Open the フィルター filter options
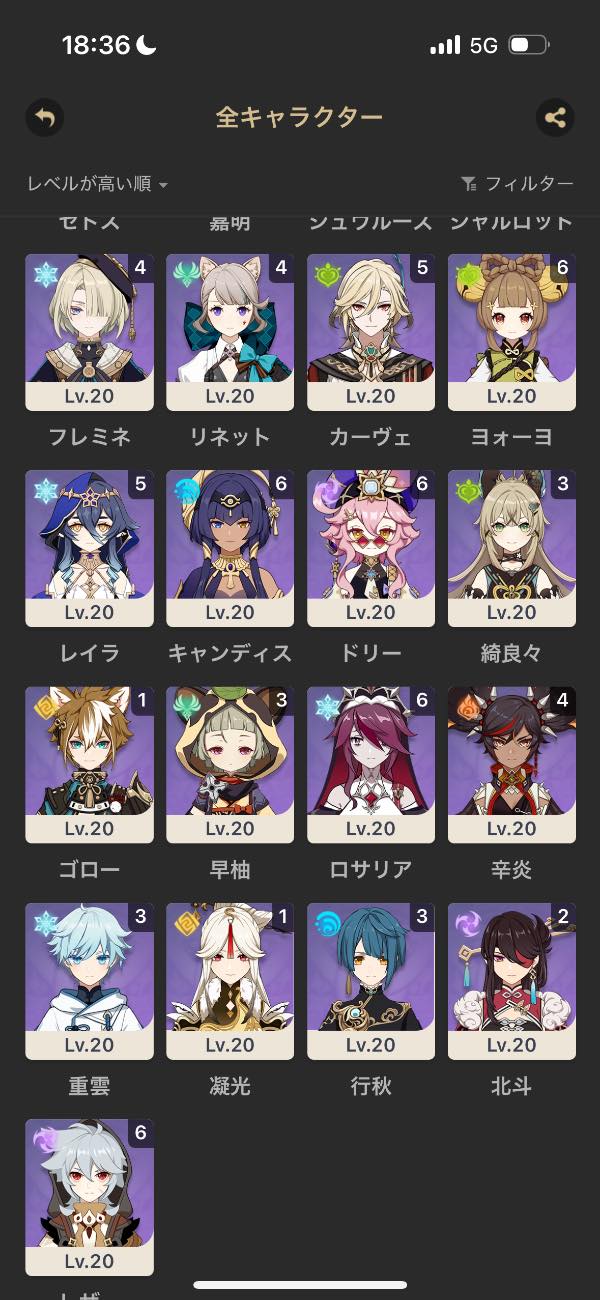 [x=518, y=184]
